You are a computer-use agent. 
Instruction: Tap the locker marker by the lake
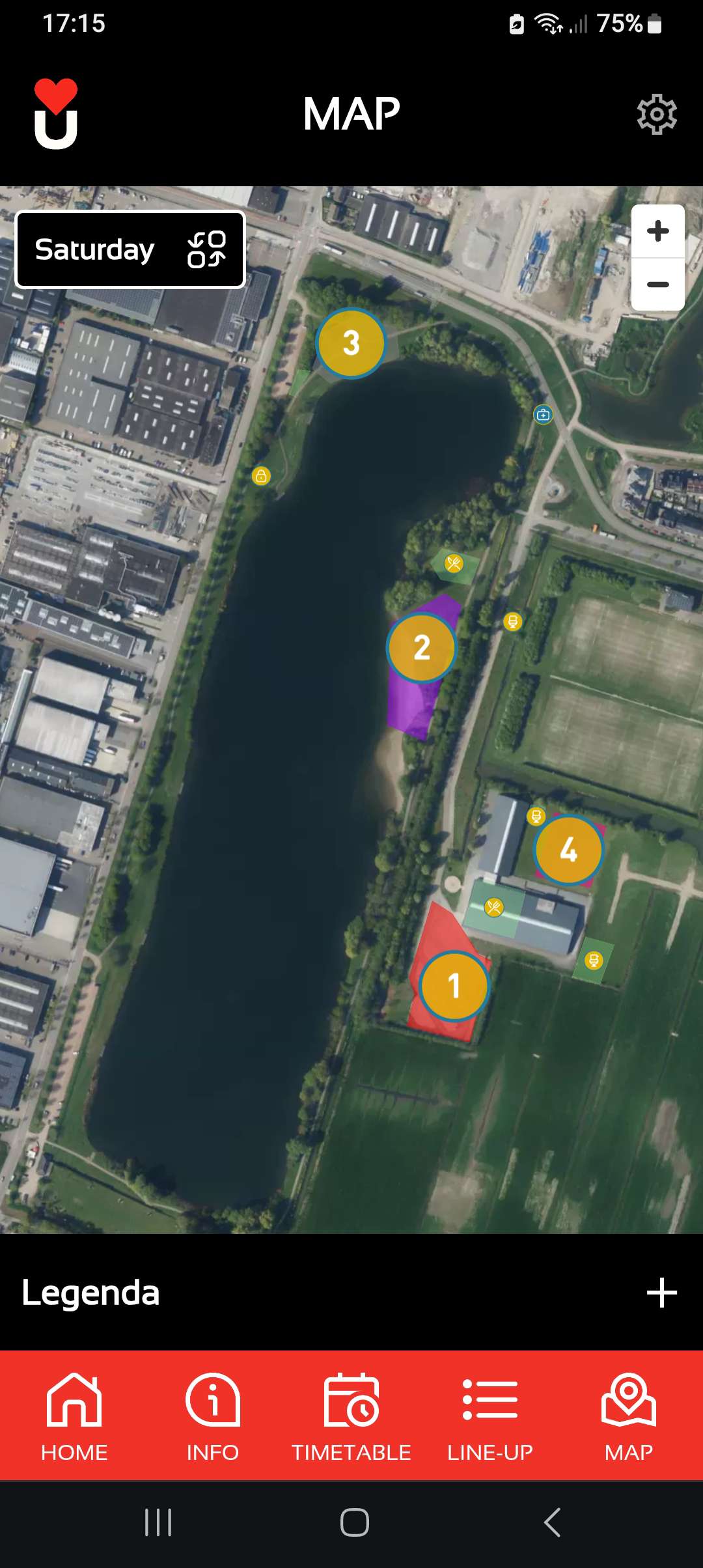click(x=261, y=476)
